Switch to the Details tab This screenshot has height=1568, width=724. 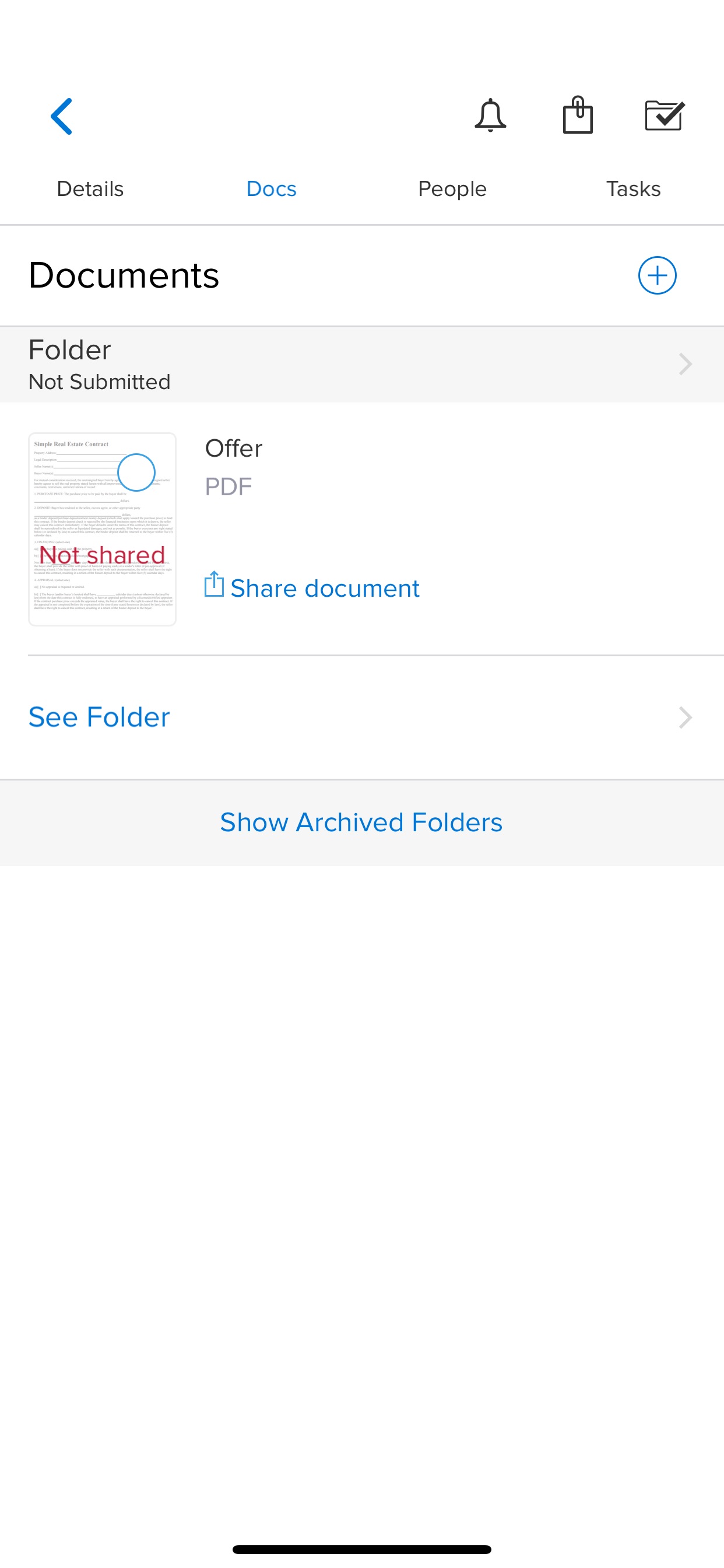pos(90,188)
